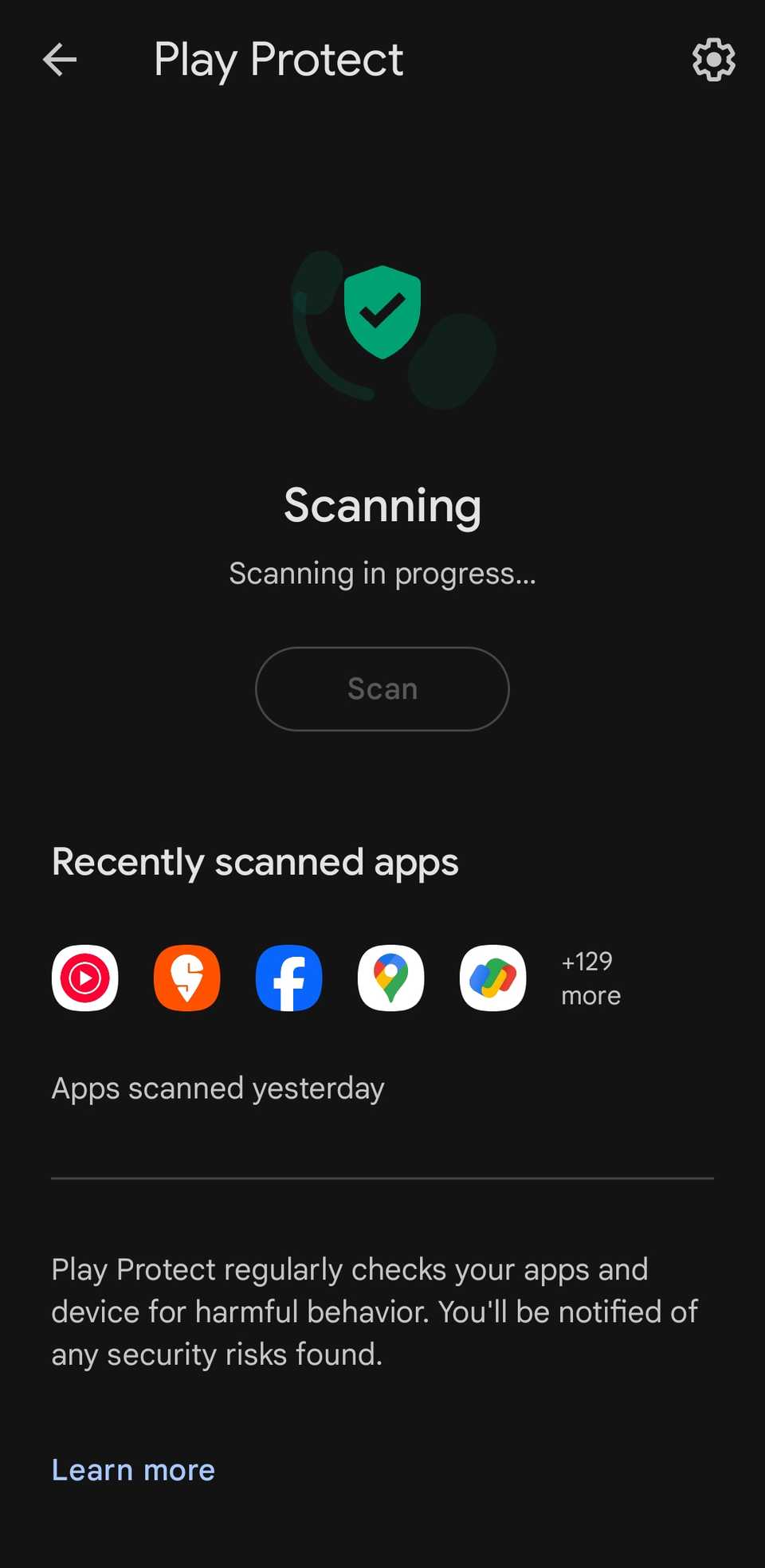Select the Scanning heading text

tap(382, 505)
